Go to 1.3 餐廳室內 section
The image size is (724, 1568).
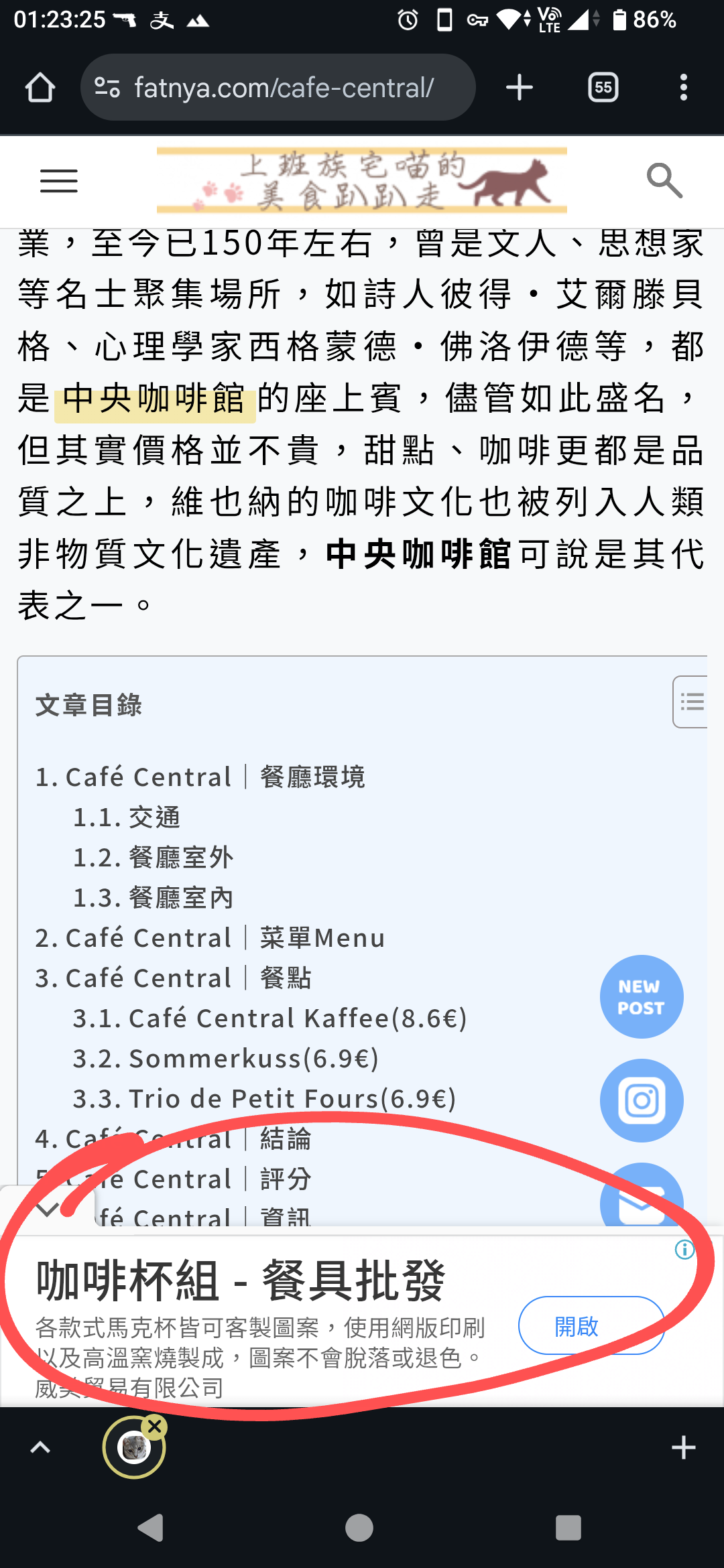[153, 898]
